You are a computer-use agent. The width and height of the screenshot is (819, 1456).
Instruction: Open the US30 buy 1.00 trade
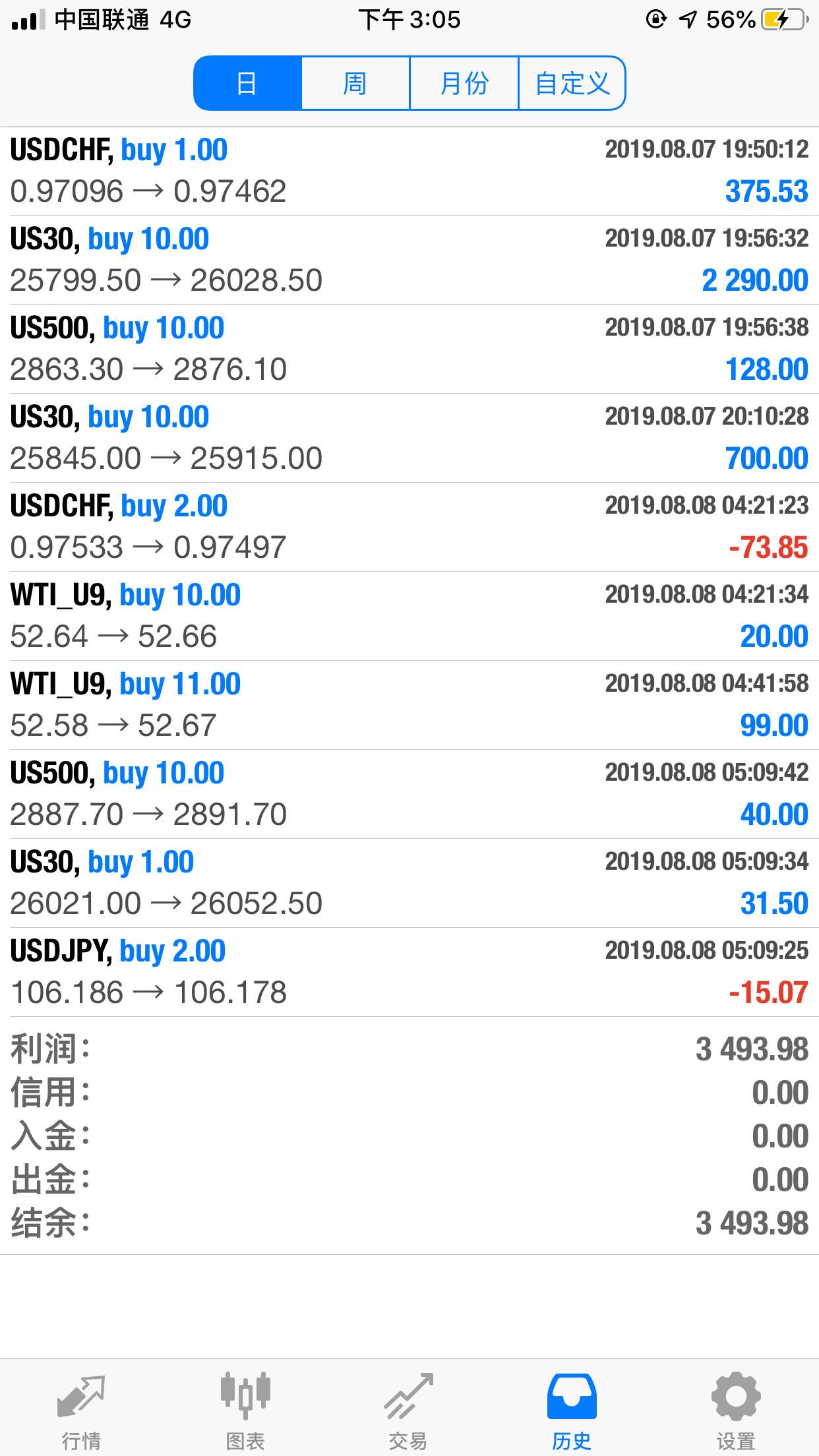coord(409,884)
